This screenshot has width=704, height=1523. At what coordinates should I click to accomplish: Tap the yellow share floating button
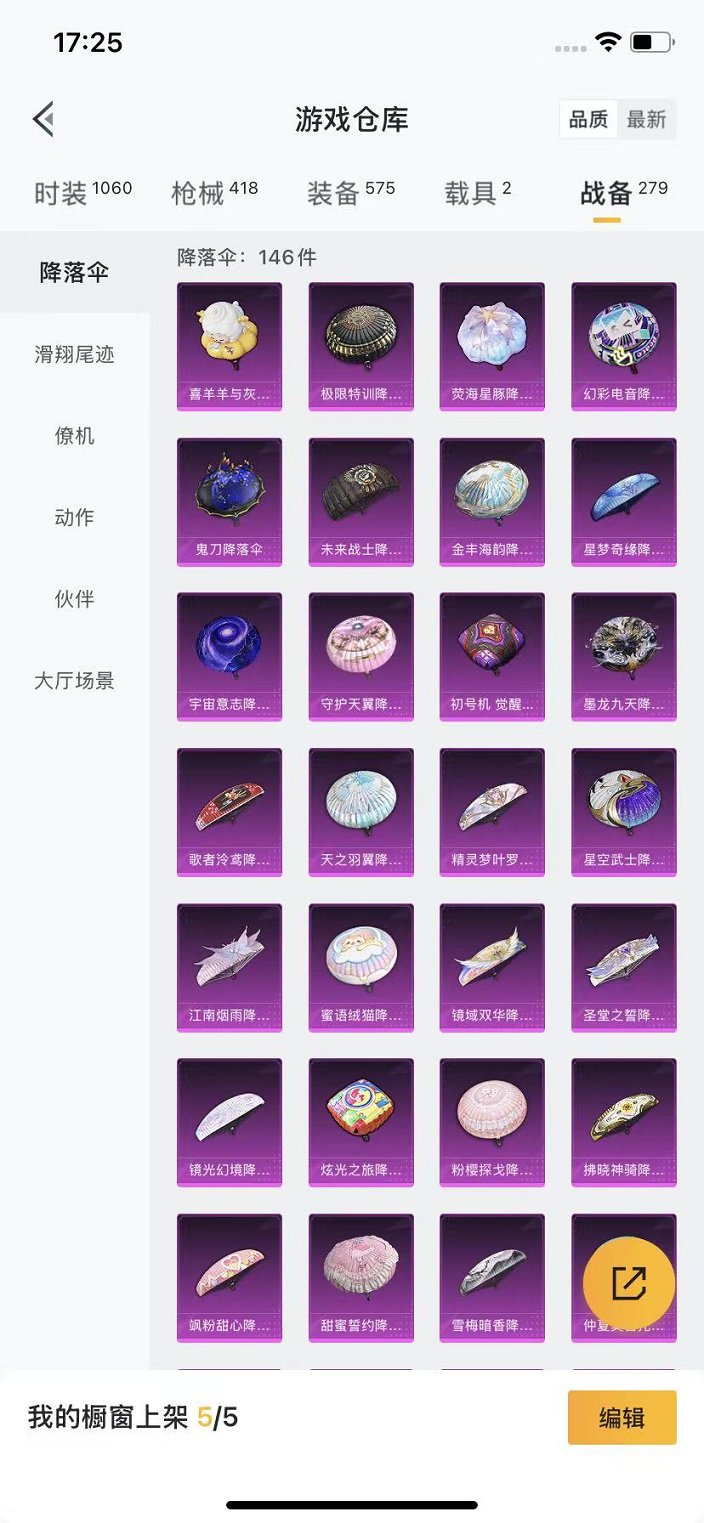click(x=629, y=1284)
